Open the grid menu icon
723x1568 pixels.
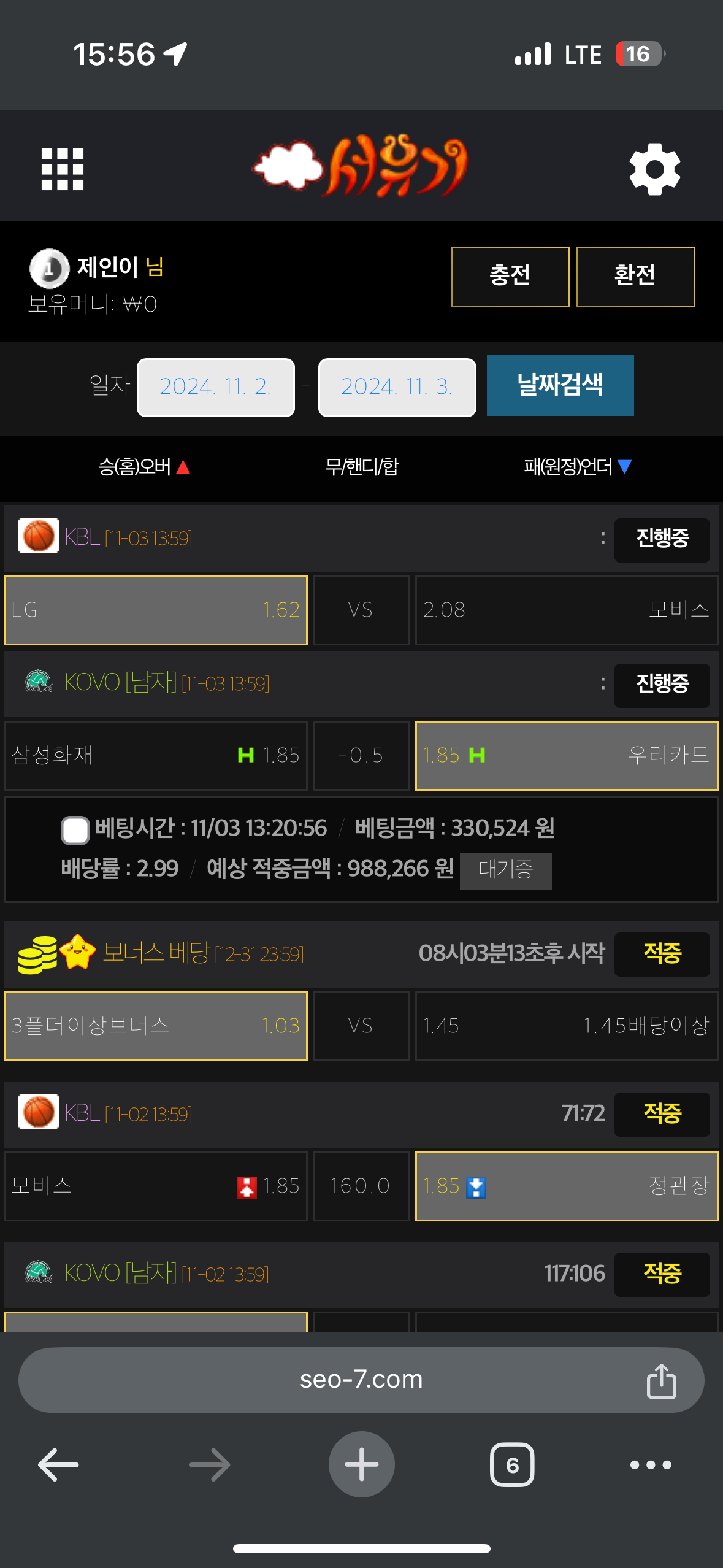(63, 169)
